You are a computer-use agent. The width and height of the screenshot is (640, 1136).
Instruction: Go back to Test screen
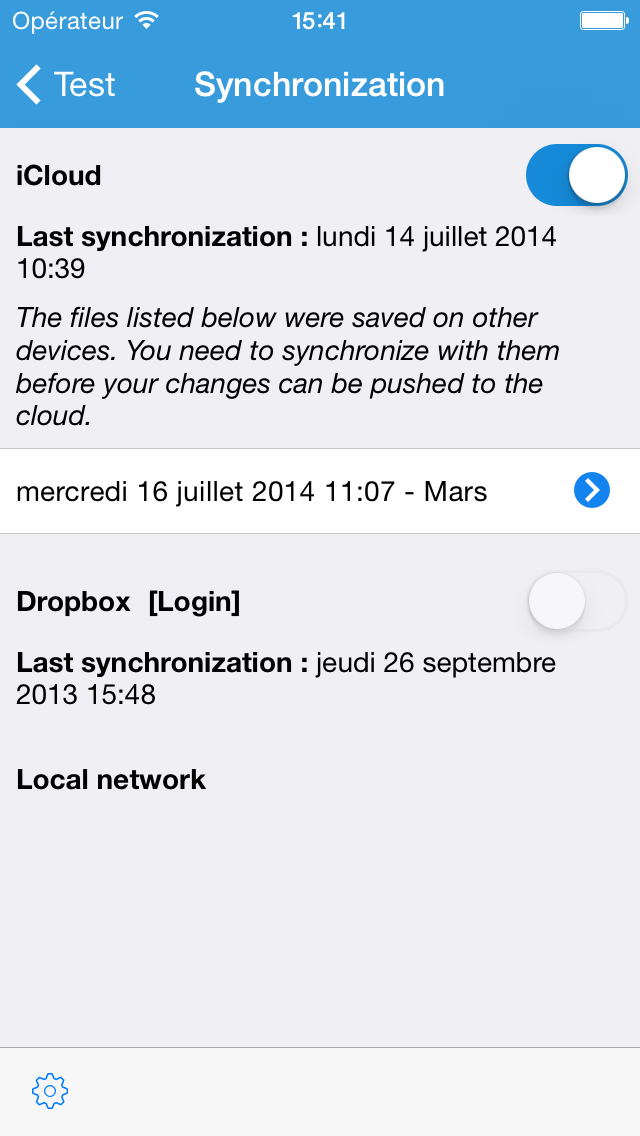66,85
